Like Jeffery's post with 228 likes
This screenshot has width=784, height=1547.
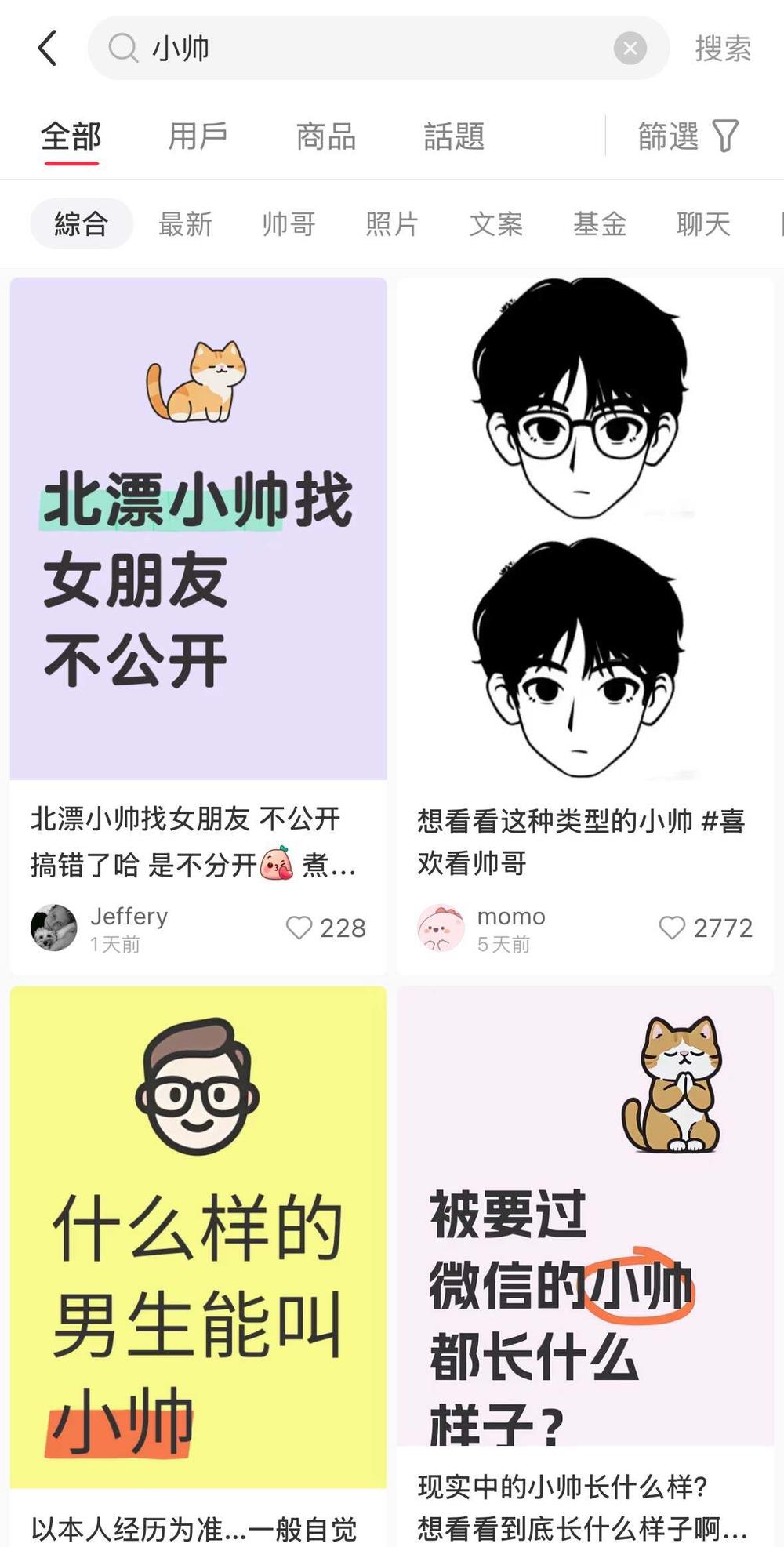[299, 928]
